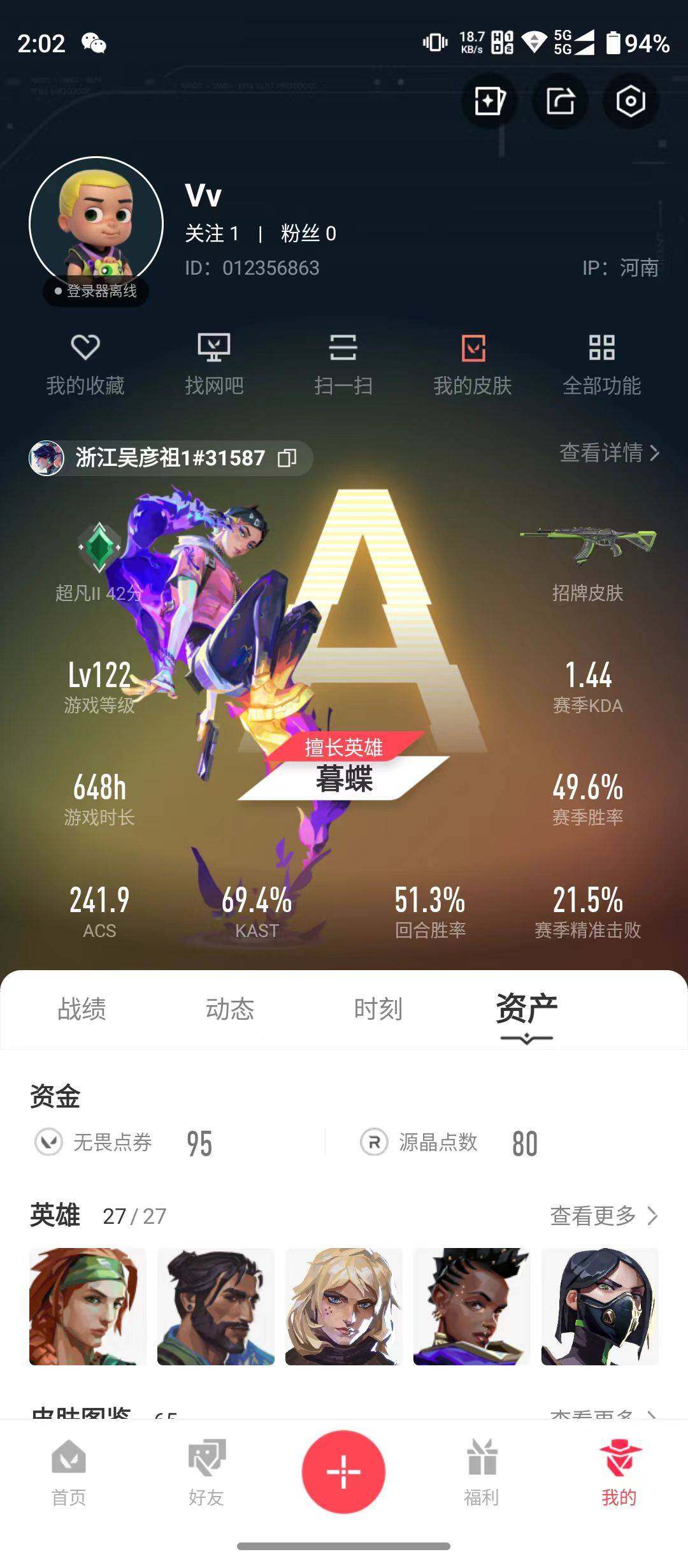This screenshot has width=688, height=1568.
Task: Copy game ID 浙江吴彦祖1#31587
Action: (x=287, y=458)
